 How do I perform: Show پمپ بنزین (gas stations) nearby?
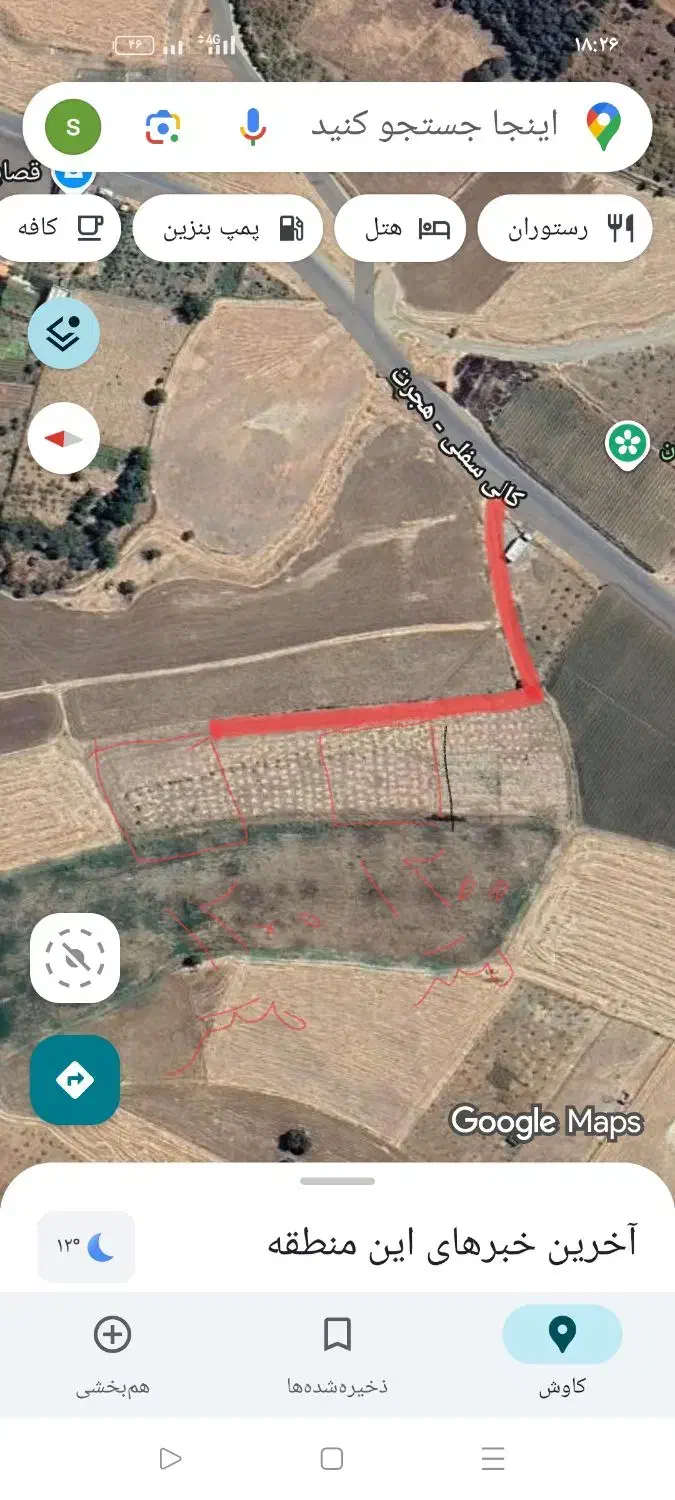228,229
